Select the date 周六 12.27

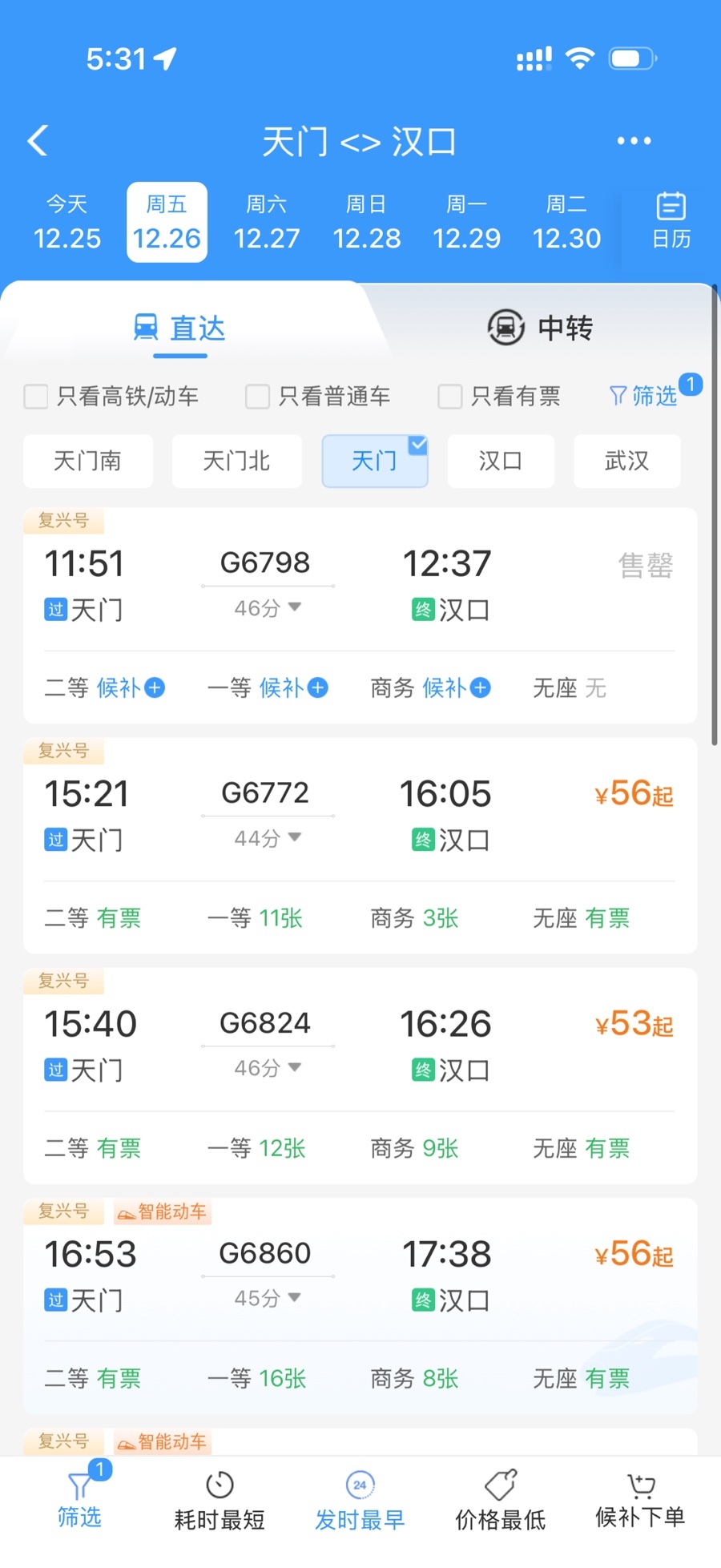tap(267, 223)
